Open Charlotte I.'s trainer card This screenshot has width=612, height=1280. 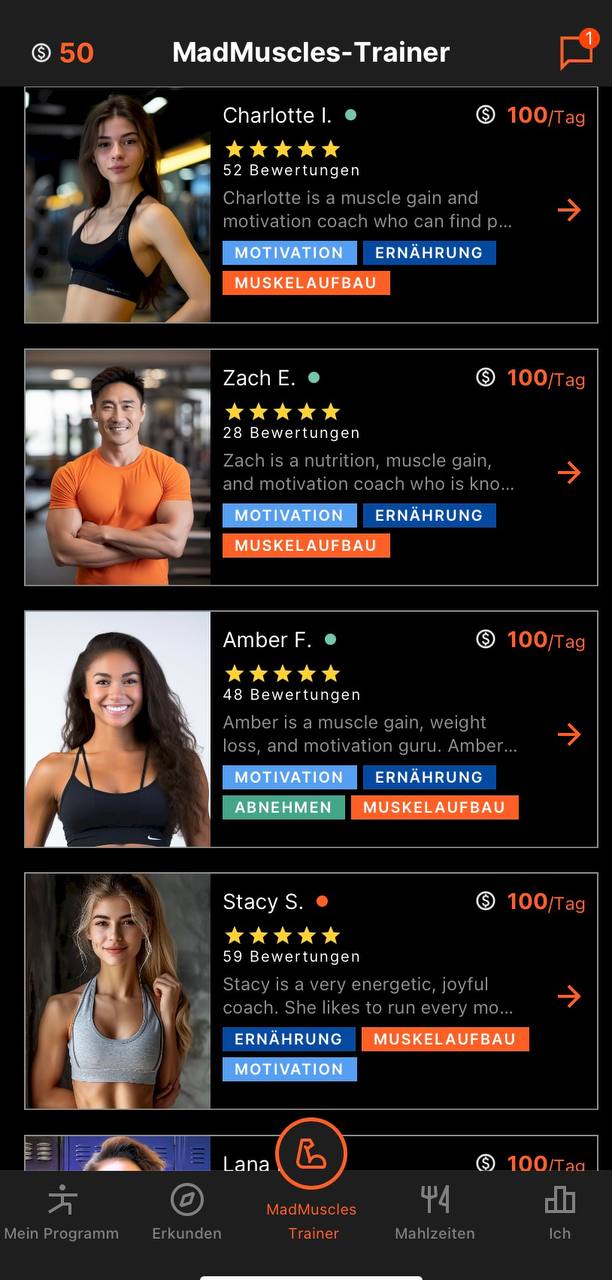pos(310,206)
